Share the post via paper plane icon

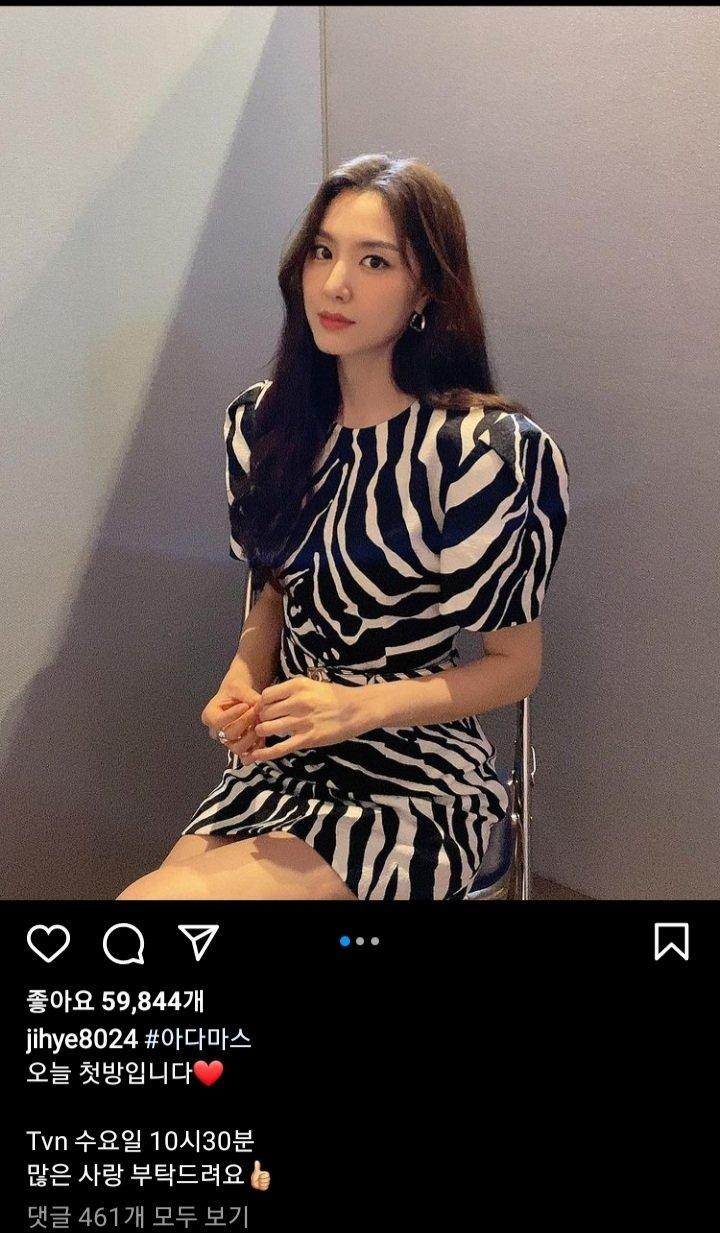pos(198,943)
